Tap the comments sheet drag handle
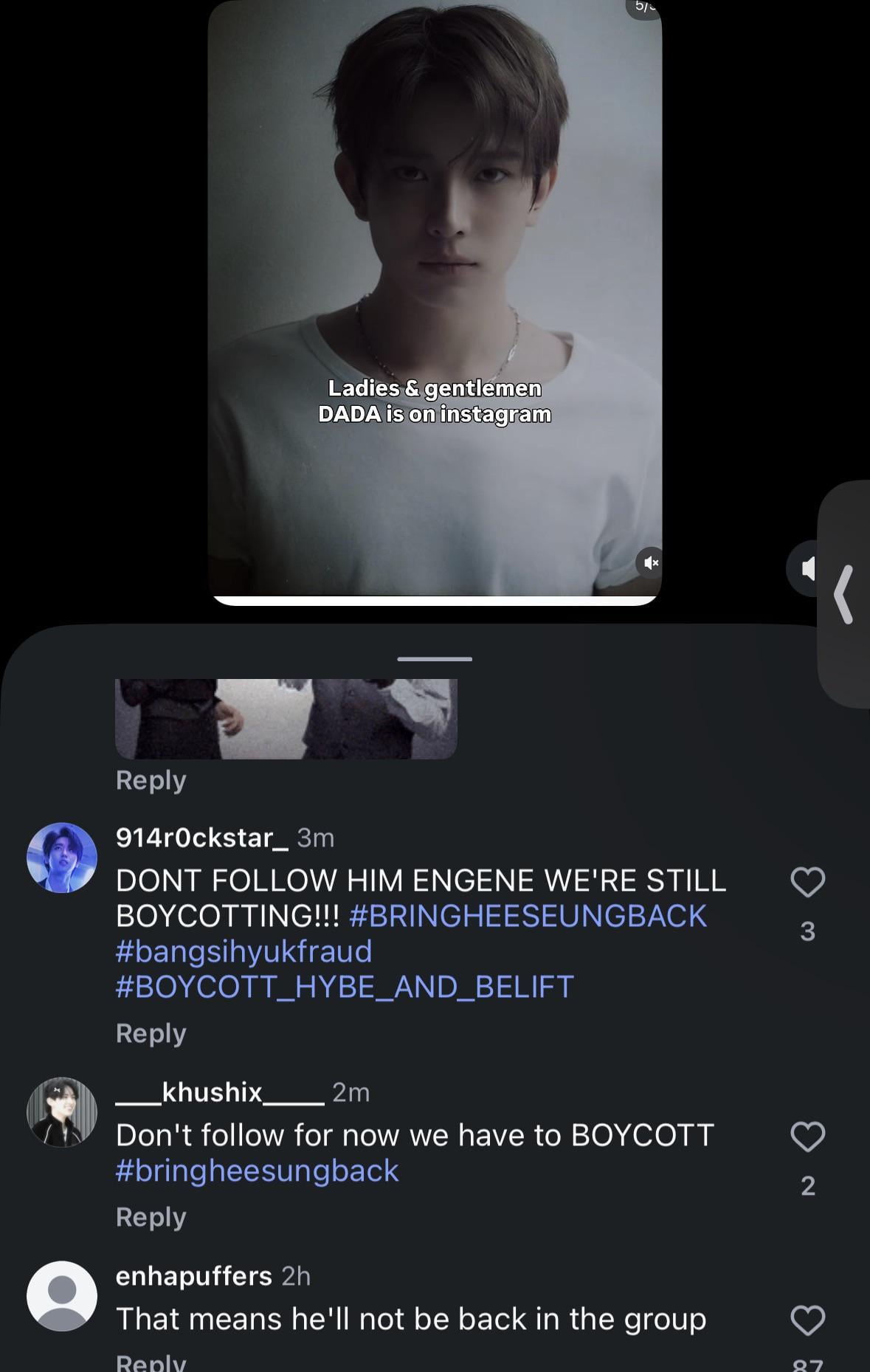 click(434, 658)
